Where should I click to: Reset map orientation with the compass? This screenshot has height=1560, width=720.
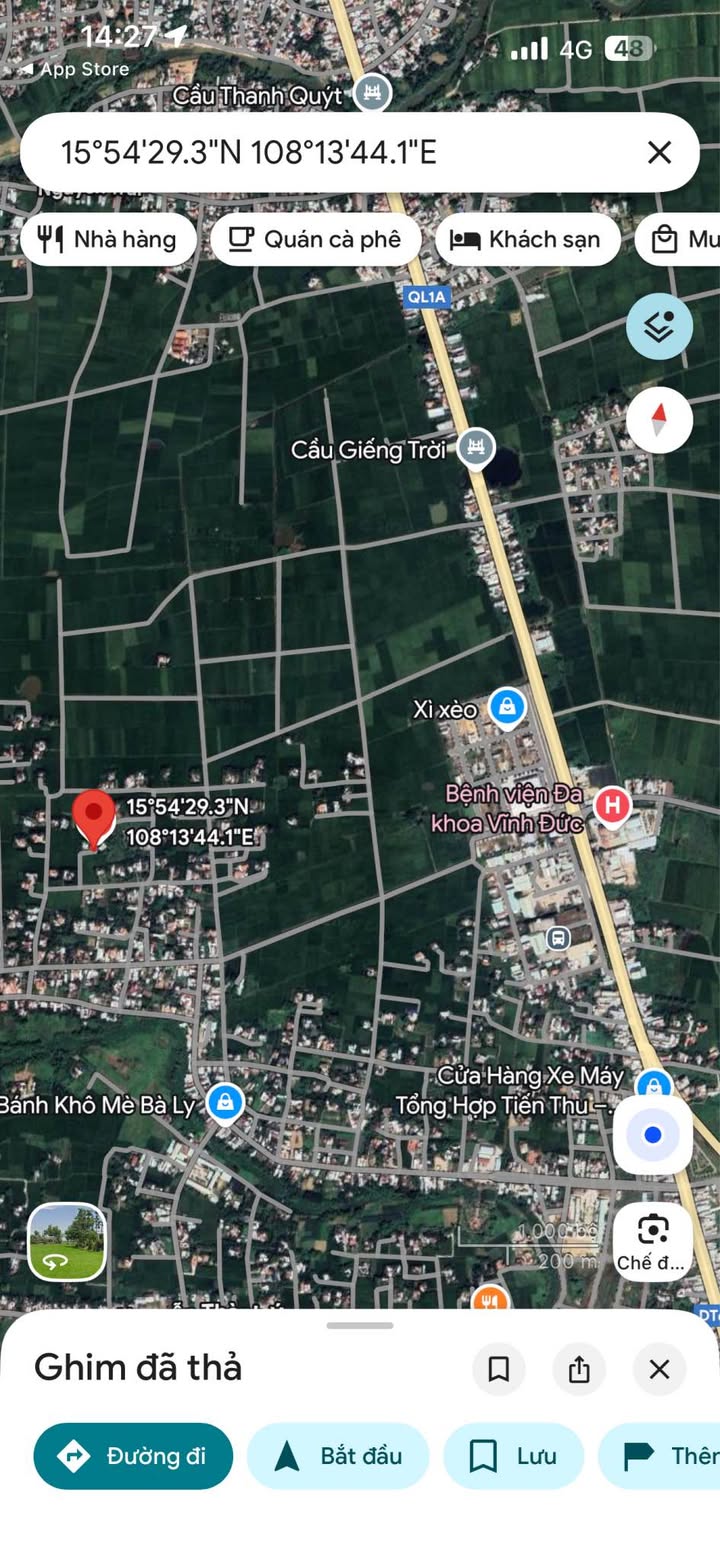(659, 420)
